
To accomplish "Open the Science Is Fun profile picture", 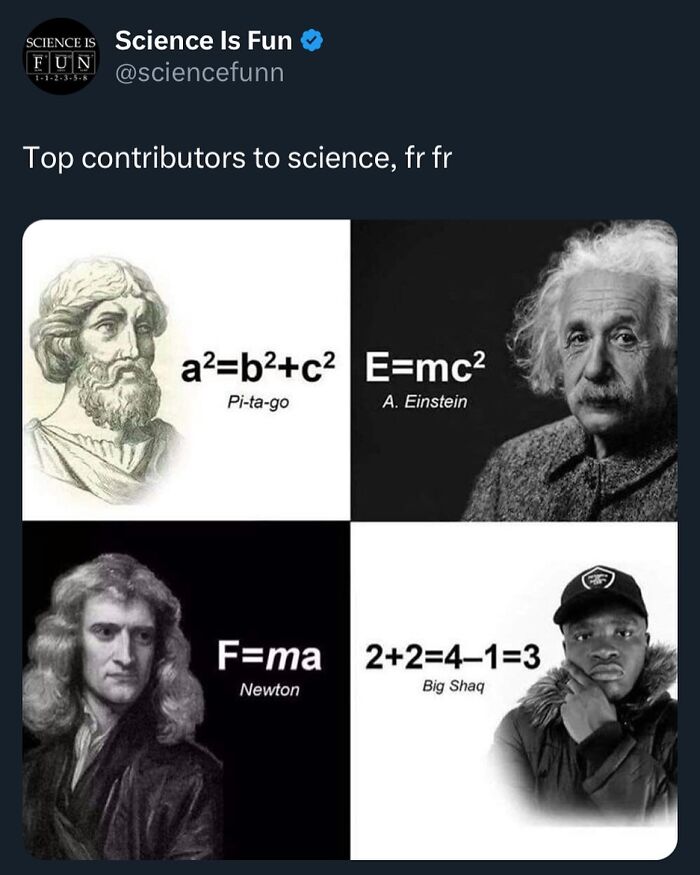I will pyautogui.click(x=61, y=57).
